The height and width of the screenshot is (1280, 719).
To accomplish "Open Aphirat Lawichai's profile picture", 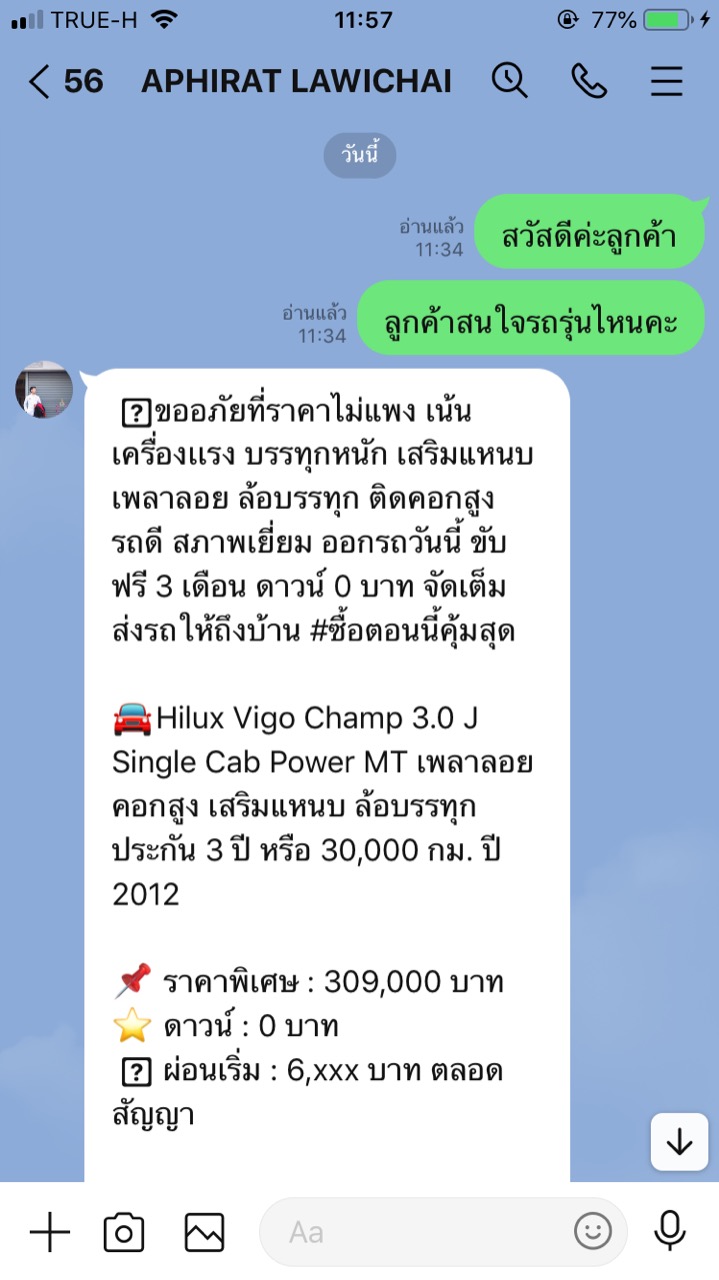I will pyautogui.click(x=44, y=390).
